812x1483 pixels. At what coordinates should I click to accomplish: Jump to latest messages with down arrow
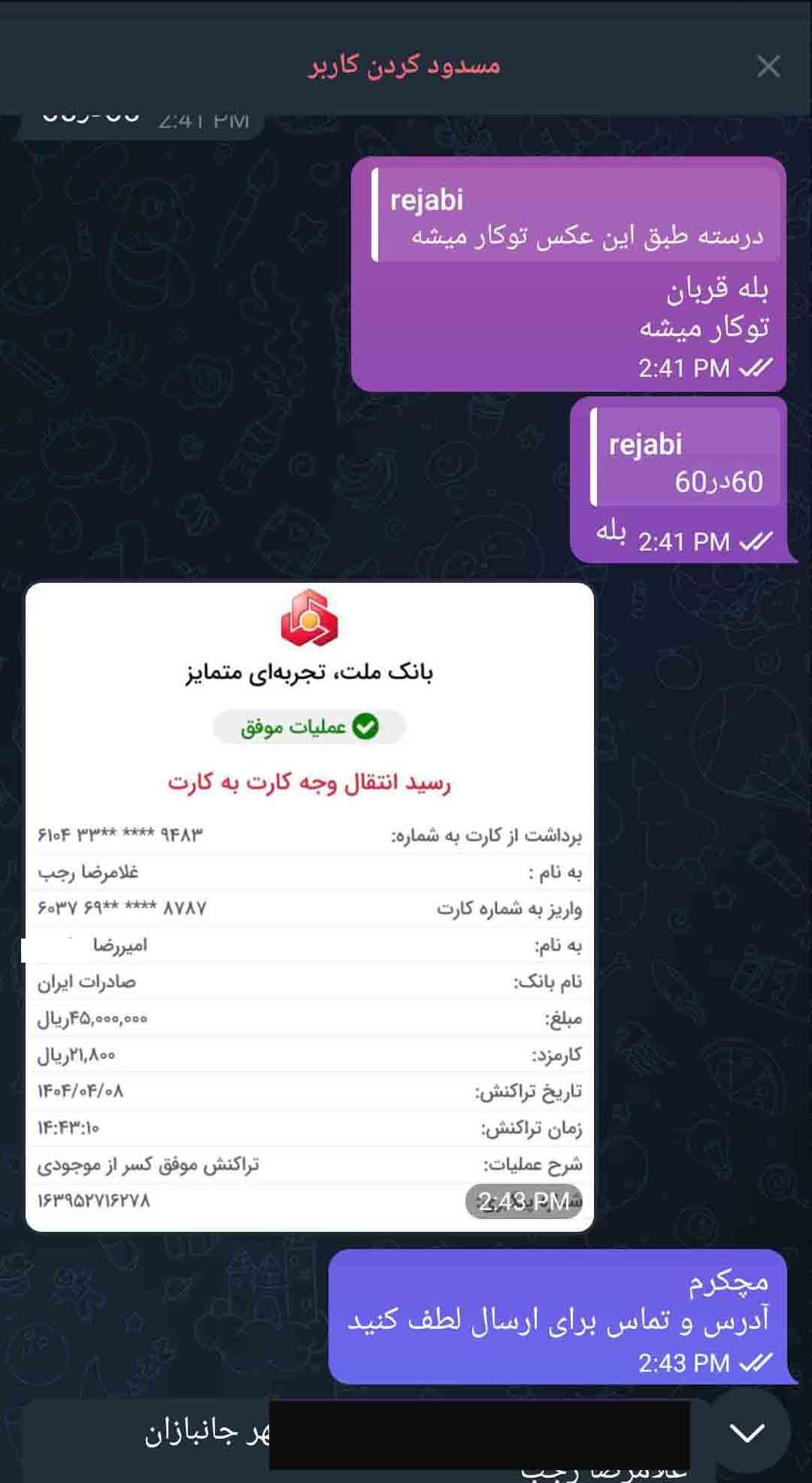tap(747, 1431)
